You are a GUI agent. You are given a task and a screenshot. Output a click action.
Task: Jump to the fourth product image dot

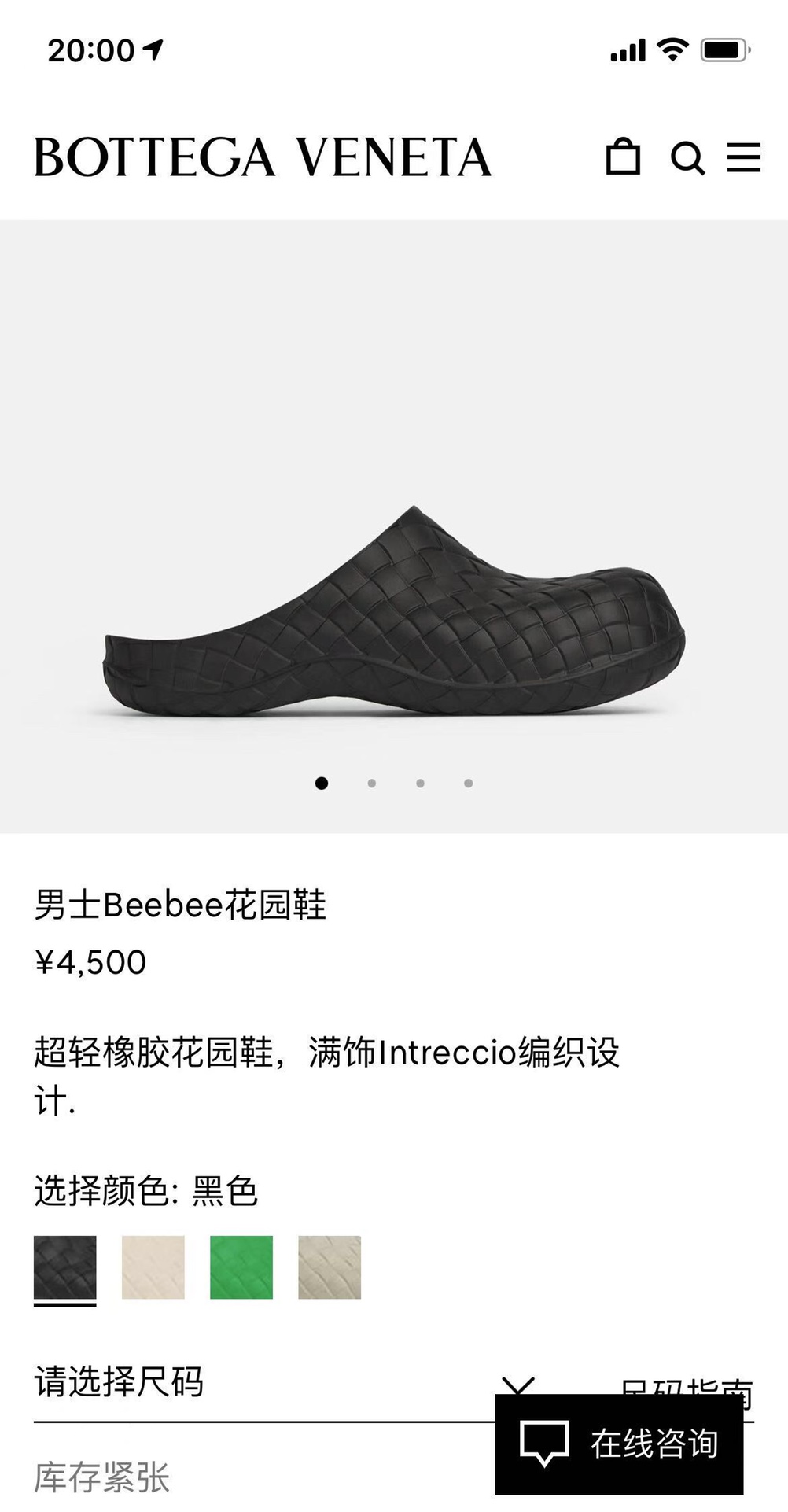click(469, 784)
